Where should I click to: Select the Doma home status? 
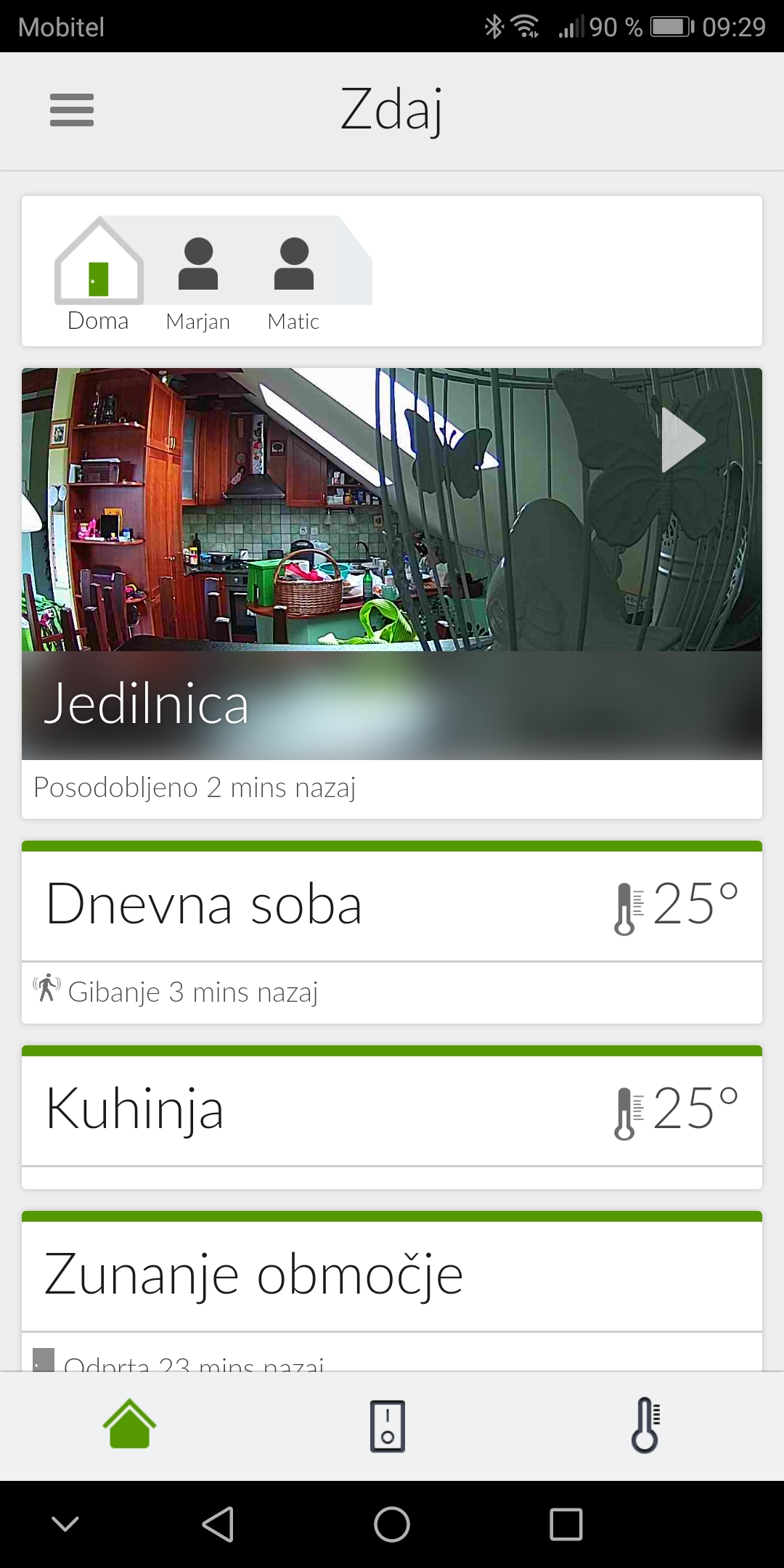(x=99, y=273)
